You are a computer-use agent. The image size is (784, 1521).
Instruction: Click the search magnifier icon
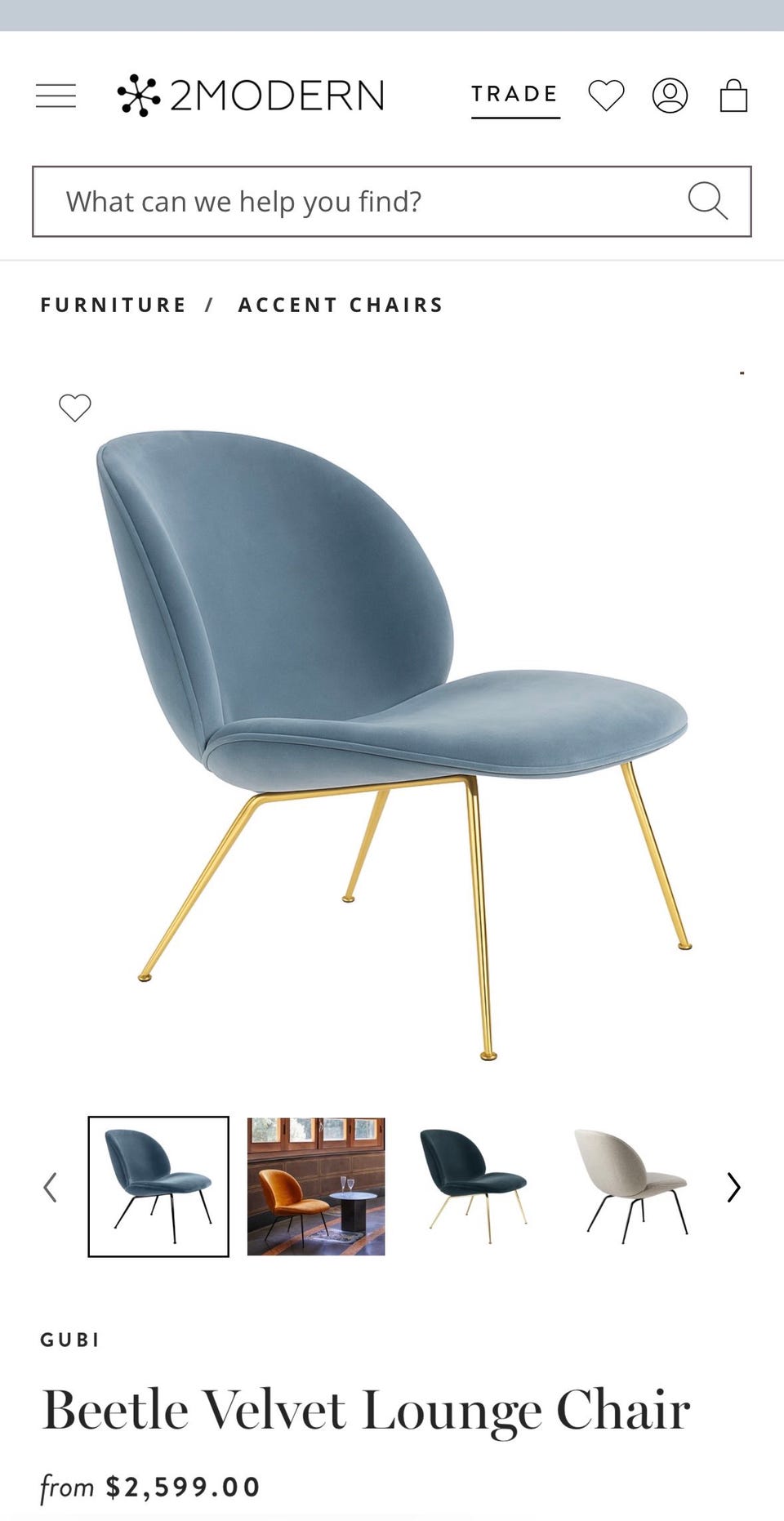tap(709, 200)
